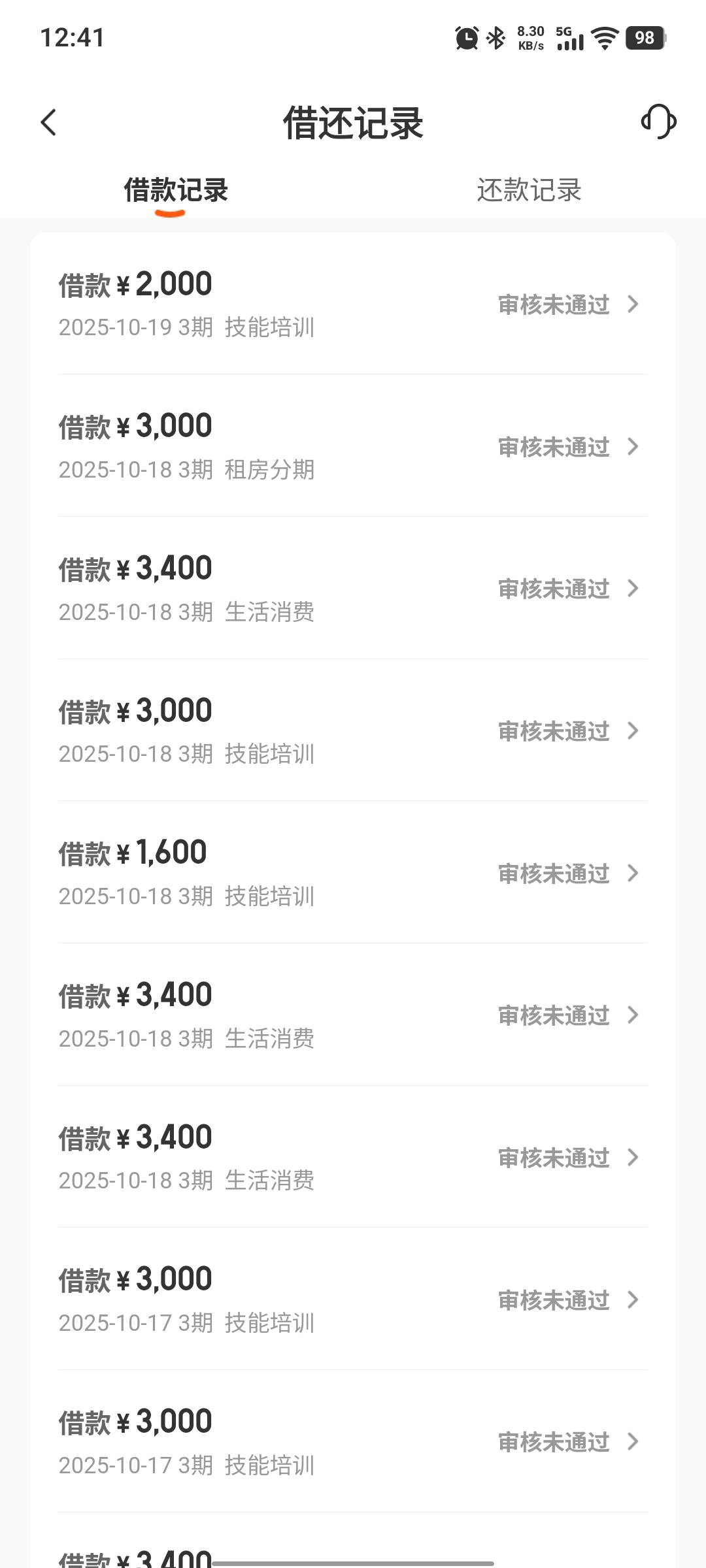Image resolution: width=706 pixels, height=1568 pixels.
Task: Open the ¥3,000 技能培训 loan from 2025-10-18
Action: click(353, 730)
